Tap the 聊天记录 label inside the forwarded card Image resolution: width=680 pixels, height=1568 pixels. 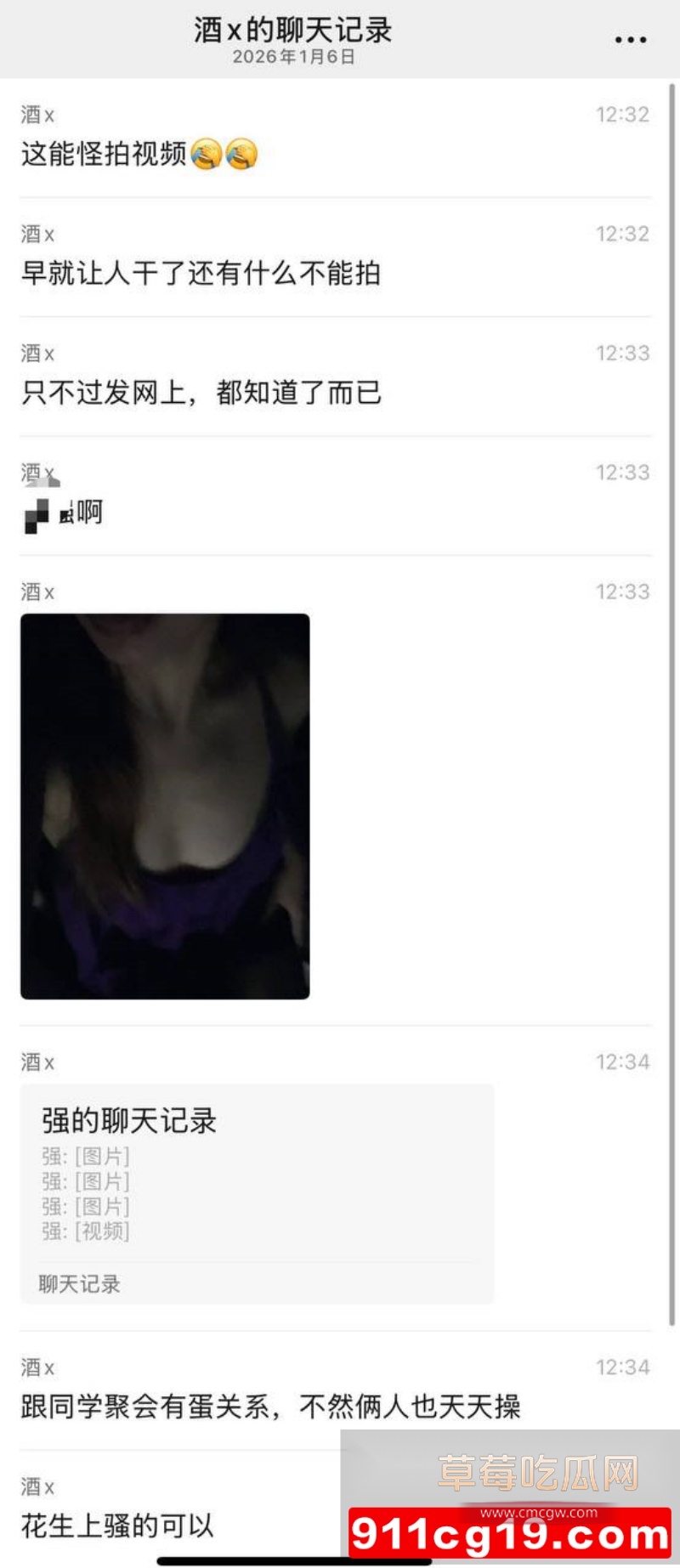[78, 1284]
